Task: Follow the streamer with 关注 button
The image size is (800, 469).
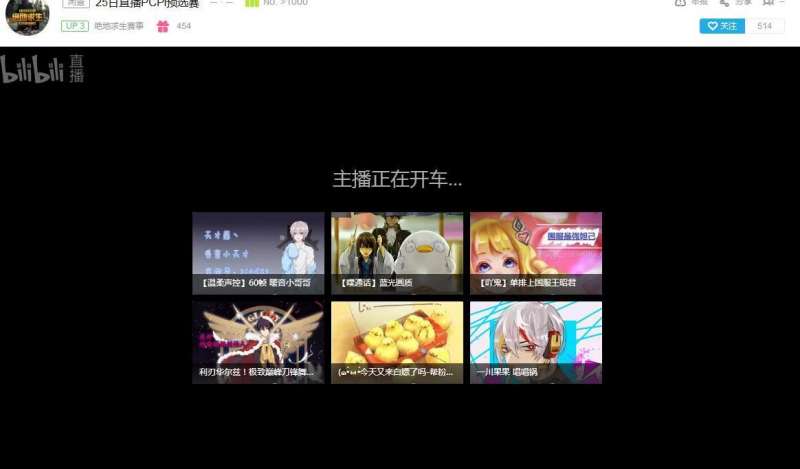Action: [721, 26]
